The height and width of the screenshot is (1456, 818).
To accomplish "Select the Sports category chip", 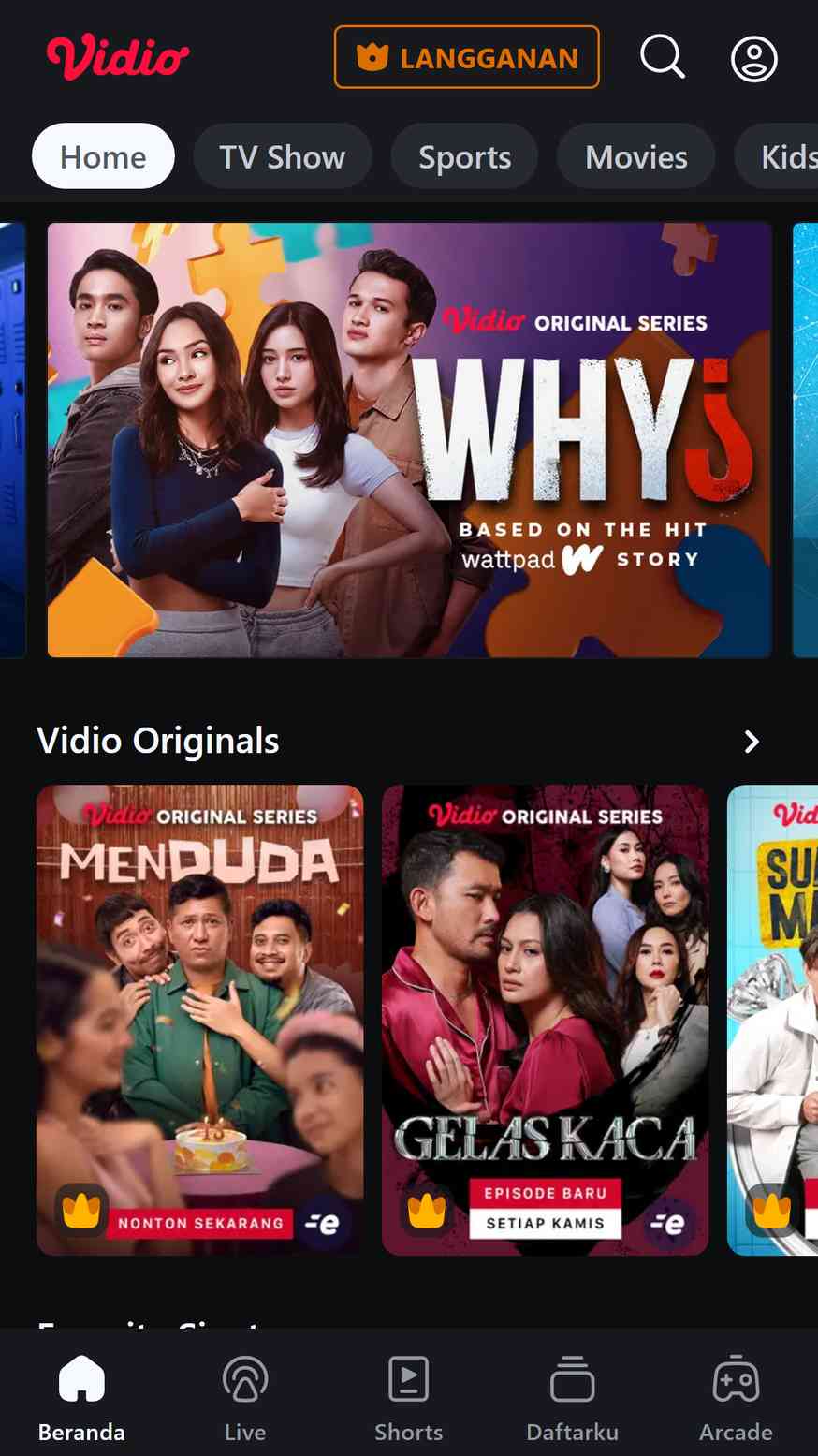I will click(464, 156).
